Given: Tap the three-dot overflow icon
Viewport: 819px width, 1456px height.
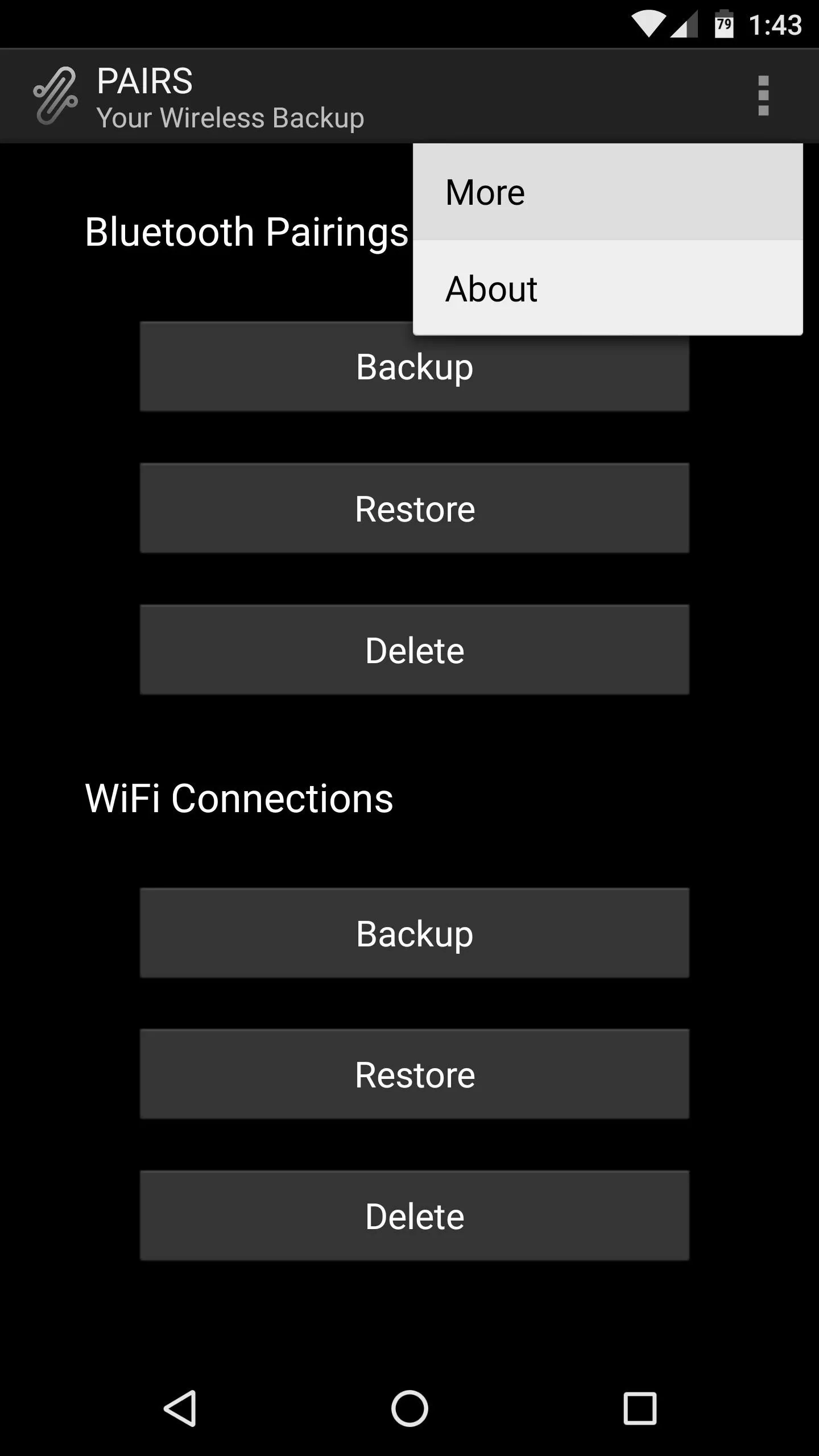Looking at the screenshot, I should (763, 96).
